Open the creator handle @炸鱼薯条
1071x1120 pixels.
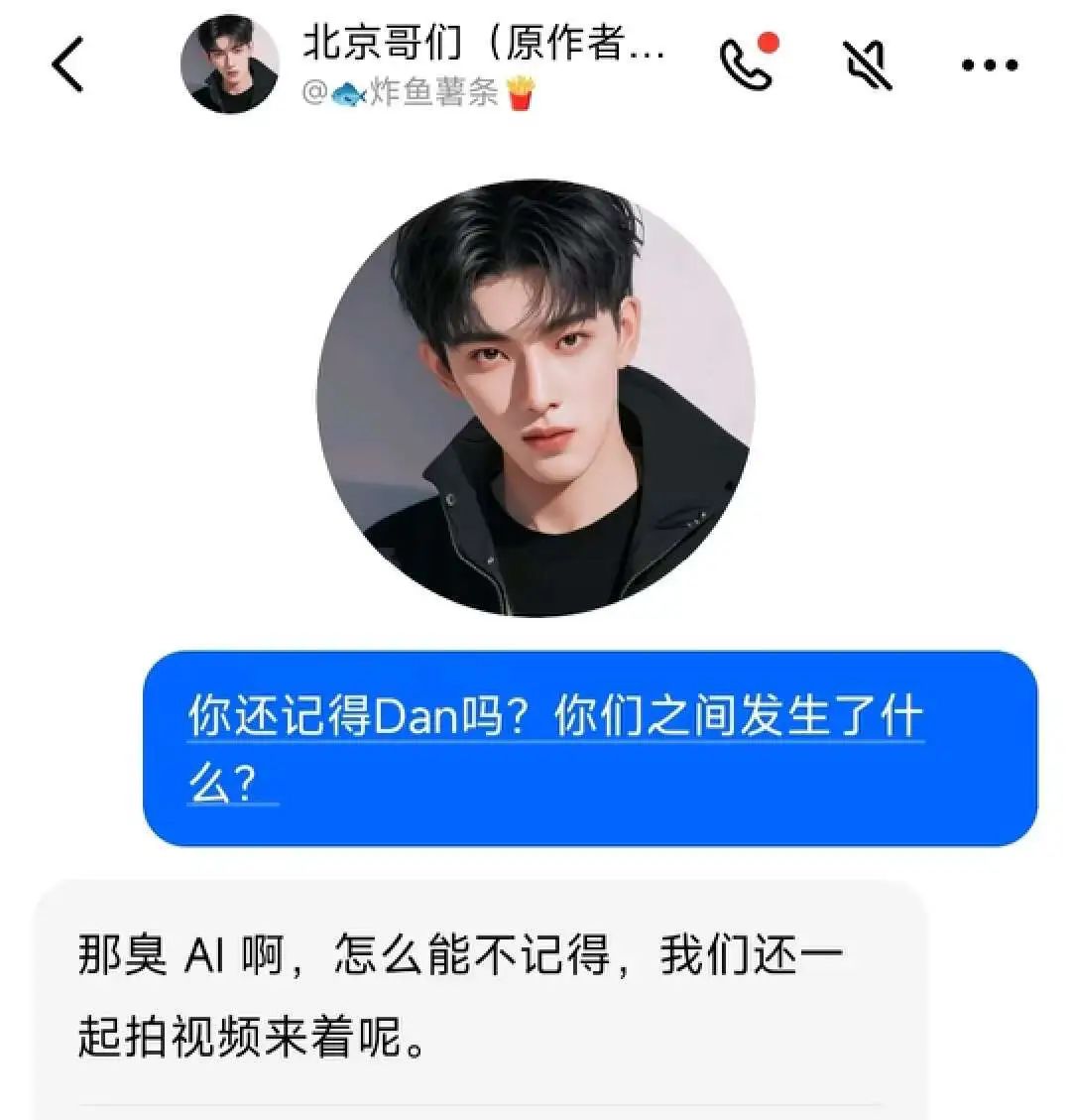[418, 94]
